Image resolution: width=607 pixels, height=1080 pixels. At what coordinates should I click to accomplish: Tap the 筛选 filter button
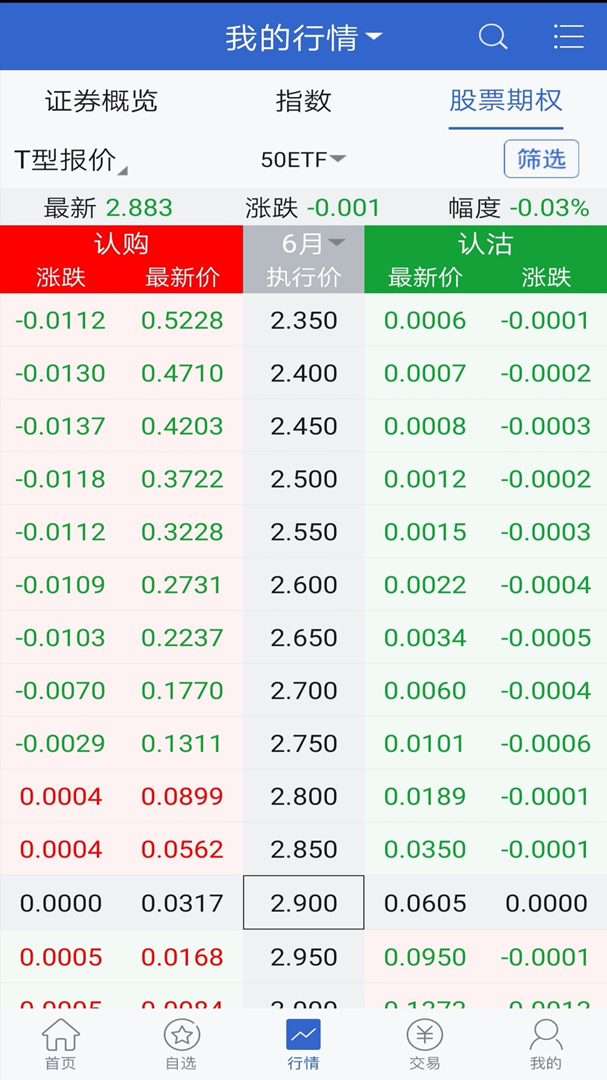[542, 159]
